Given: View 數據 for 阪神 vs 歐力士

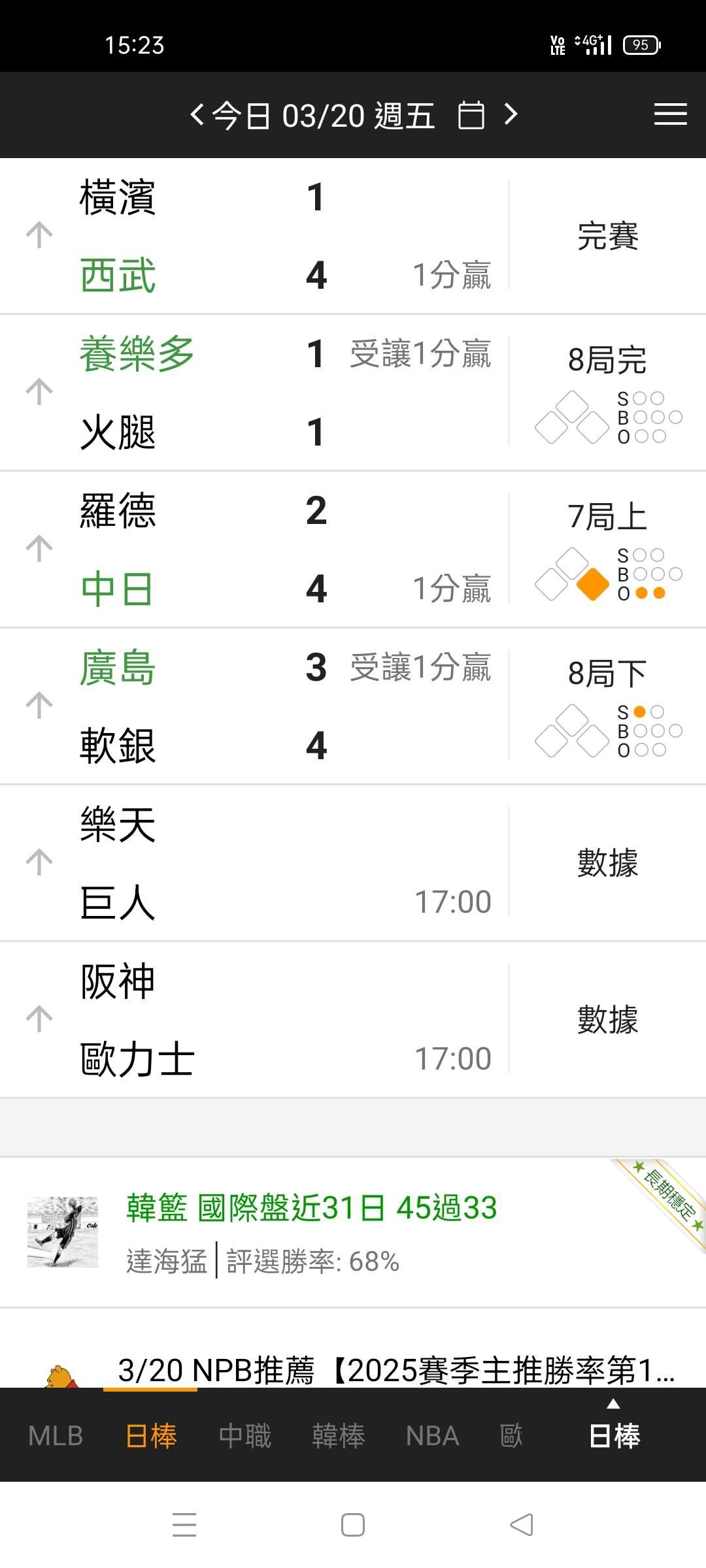Looking at the screenshot, I should pos(607,1019).
